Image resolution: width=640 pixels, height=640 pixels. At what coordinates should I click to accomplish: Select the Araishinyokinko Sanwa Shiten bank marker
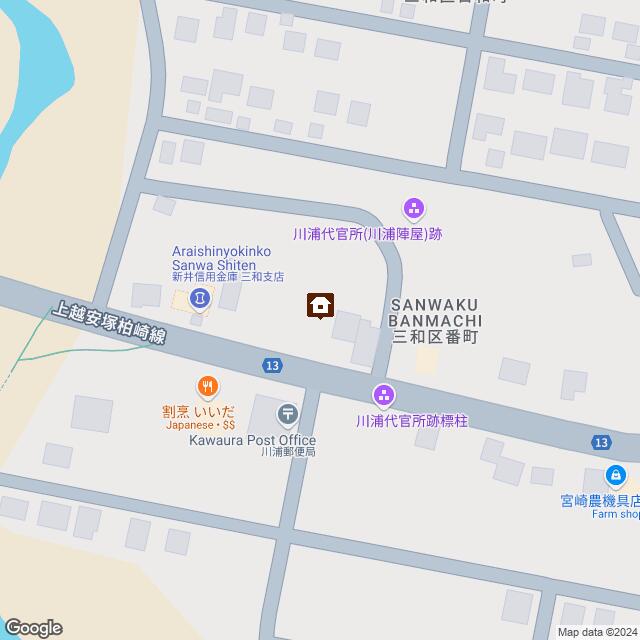click(200, 297)
